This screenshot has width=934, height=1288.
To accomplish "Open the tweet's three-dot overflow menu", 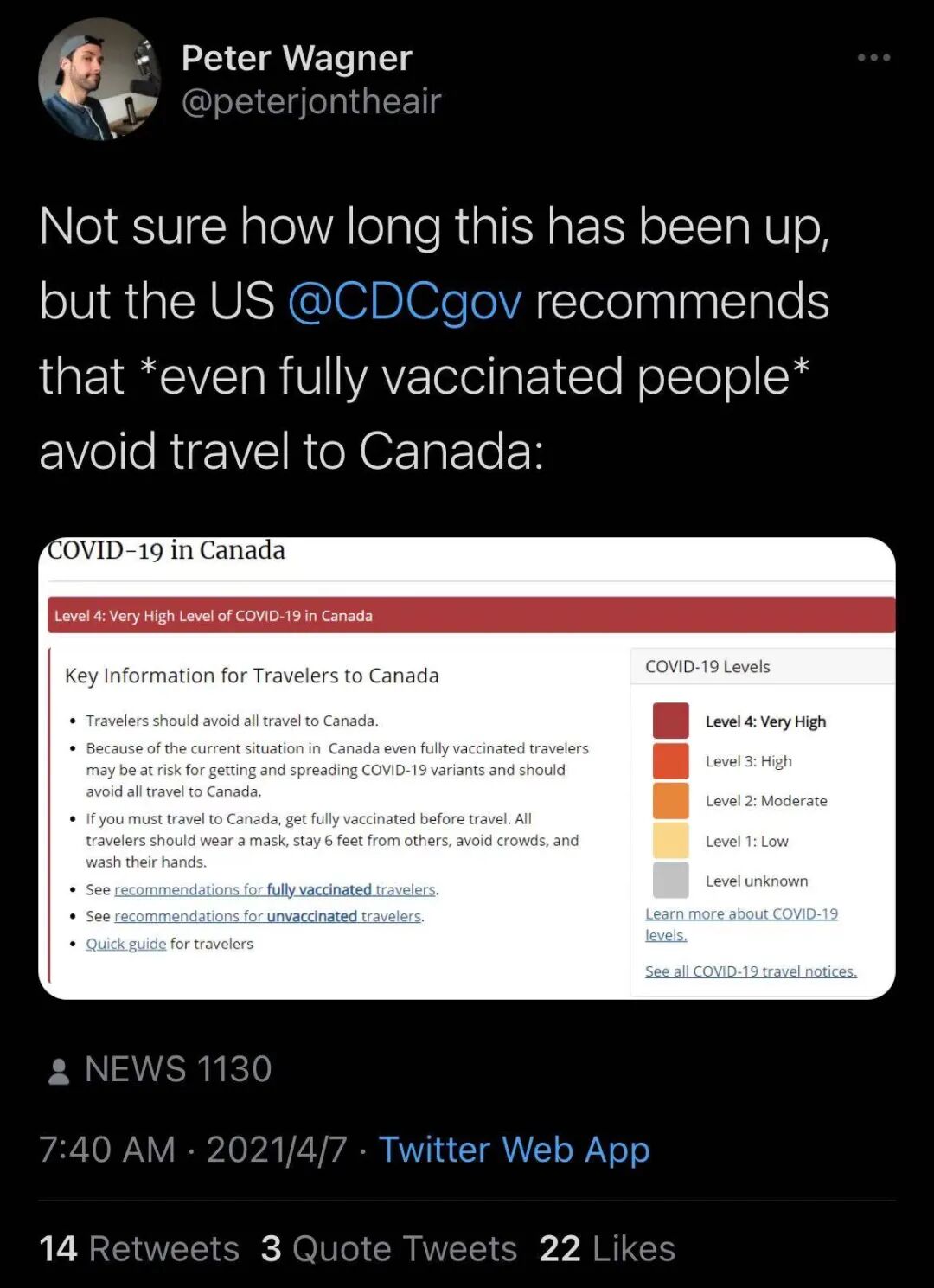I will tap(873, 58).
